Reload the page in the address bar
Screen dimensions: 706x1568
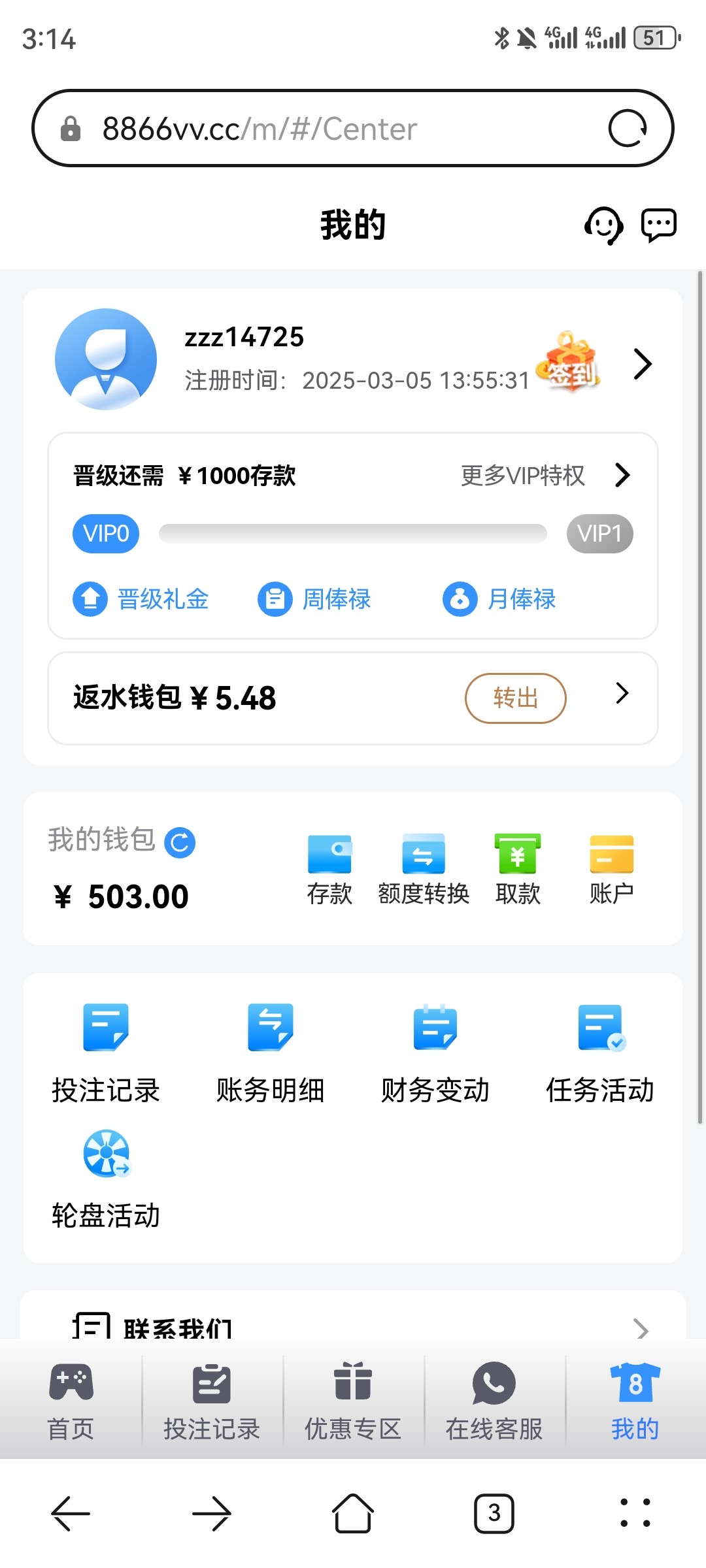(x=628, y=129)
